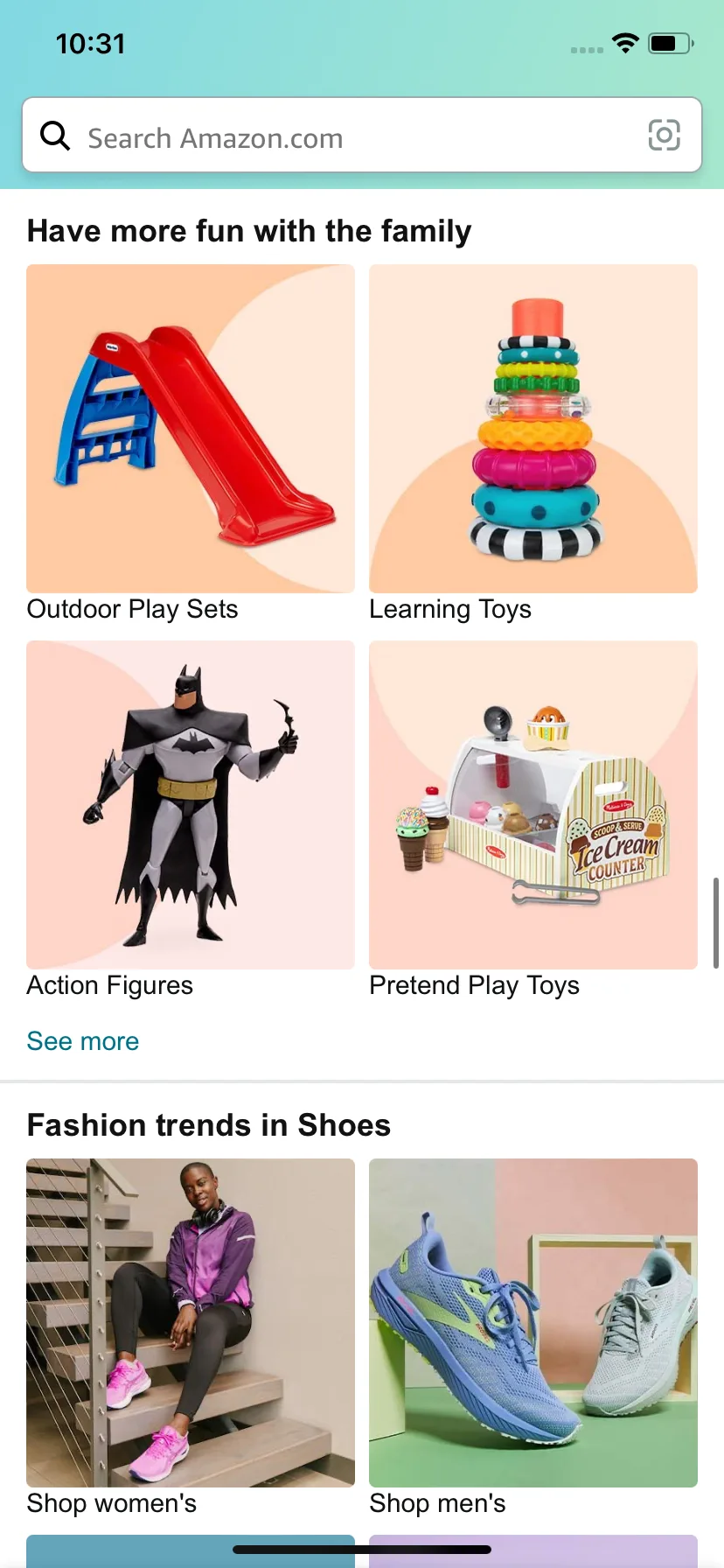Tap the 10:31 clock display
Image resolution: width=724 pixels, height=1568 pixels.
(x=90, y=43)
